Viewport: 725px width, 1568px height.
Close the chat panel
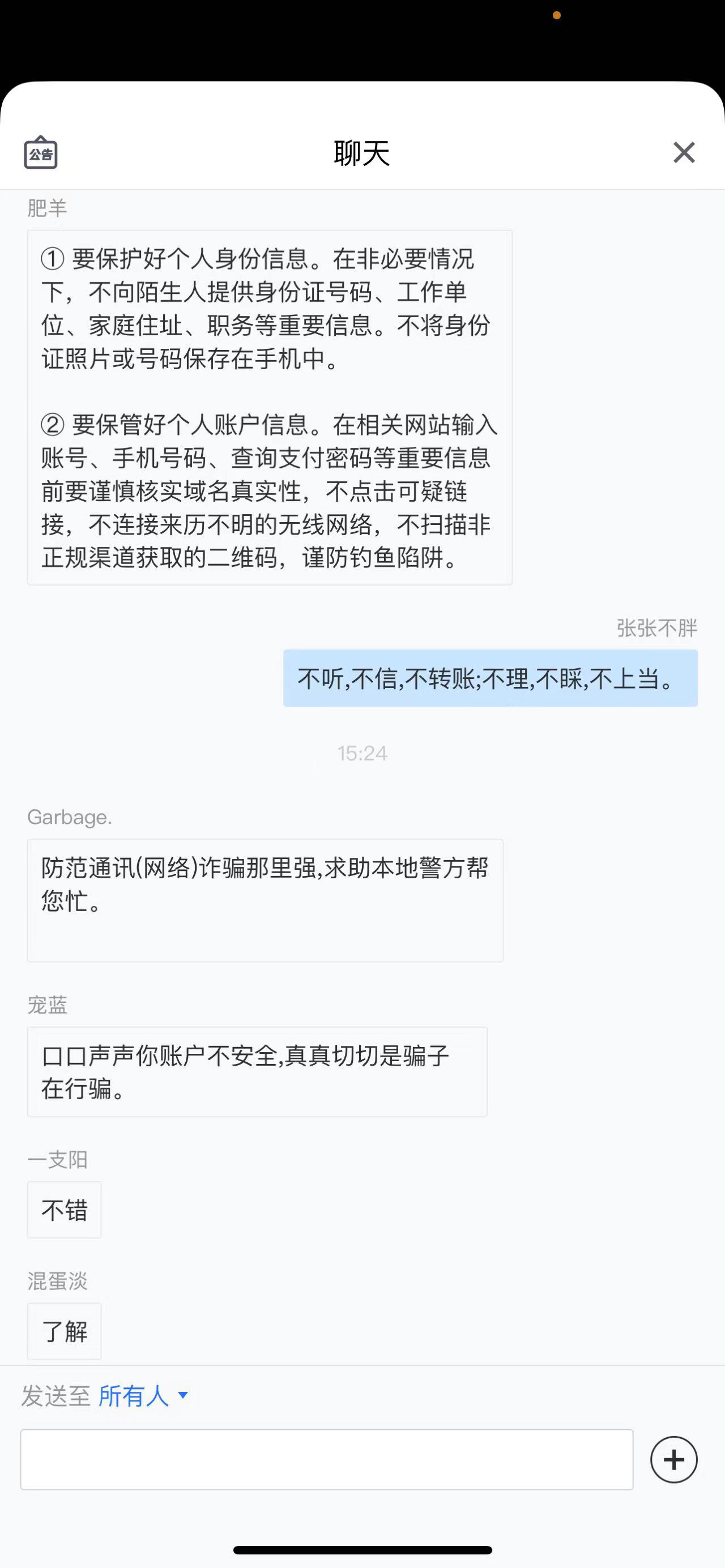click(x=684, y=152)
